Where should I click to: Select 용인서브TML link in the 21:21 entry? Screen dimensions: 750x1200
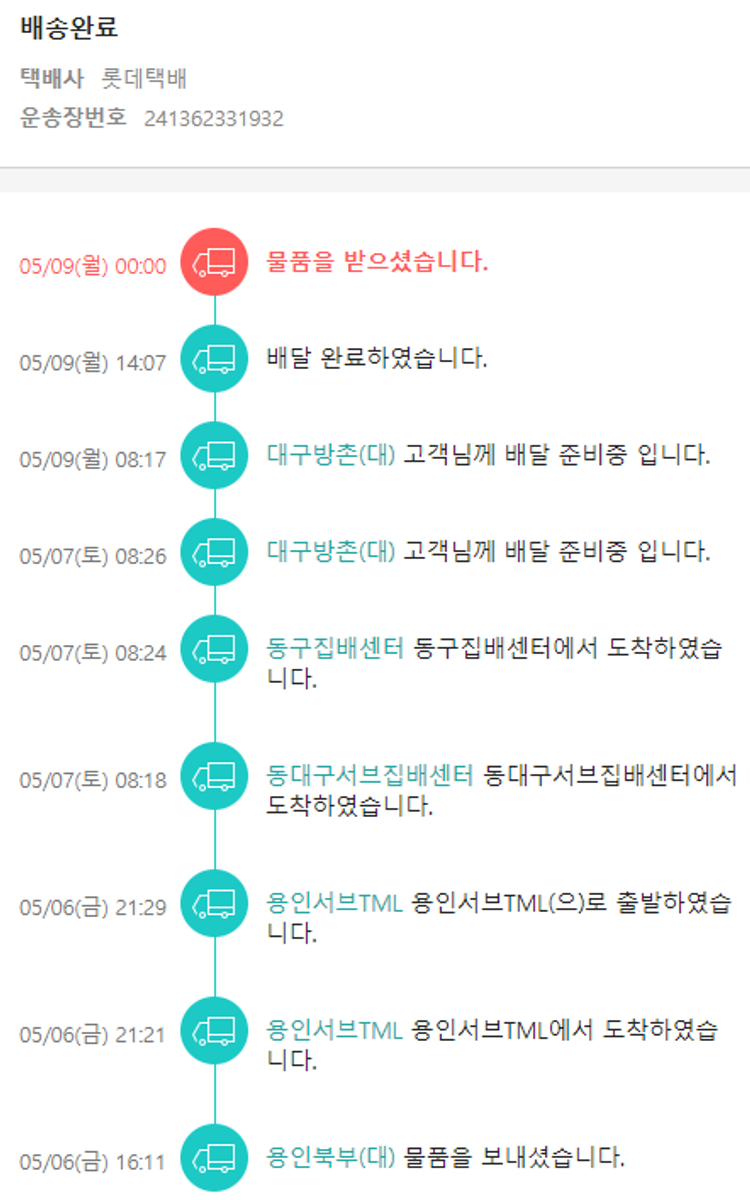pos(334,1030)
